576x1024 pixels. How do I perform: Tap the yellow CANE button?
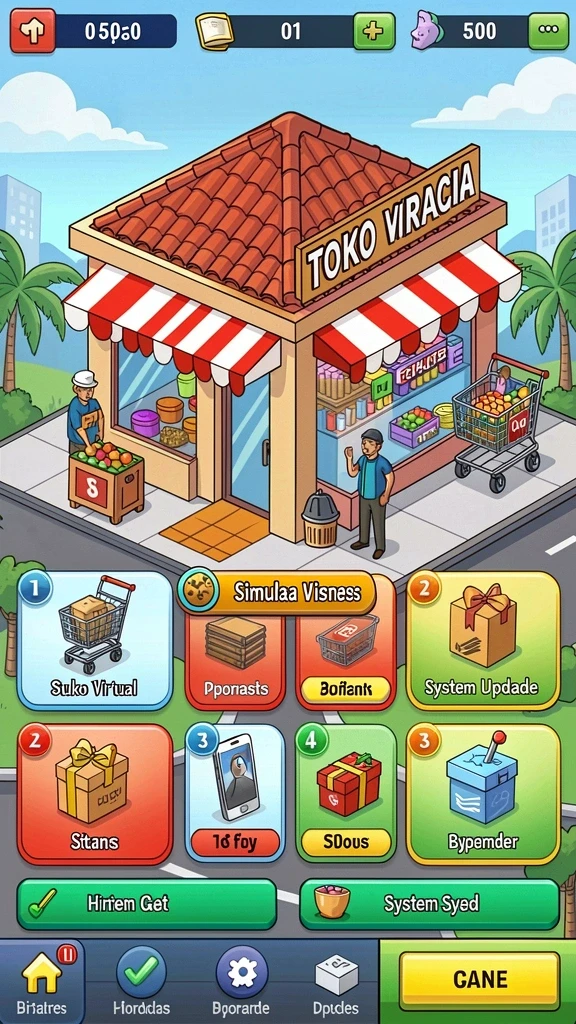[x=480, y=979]
